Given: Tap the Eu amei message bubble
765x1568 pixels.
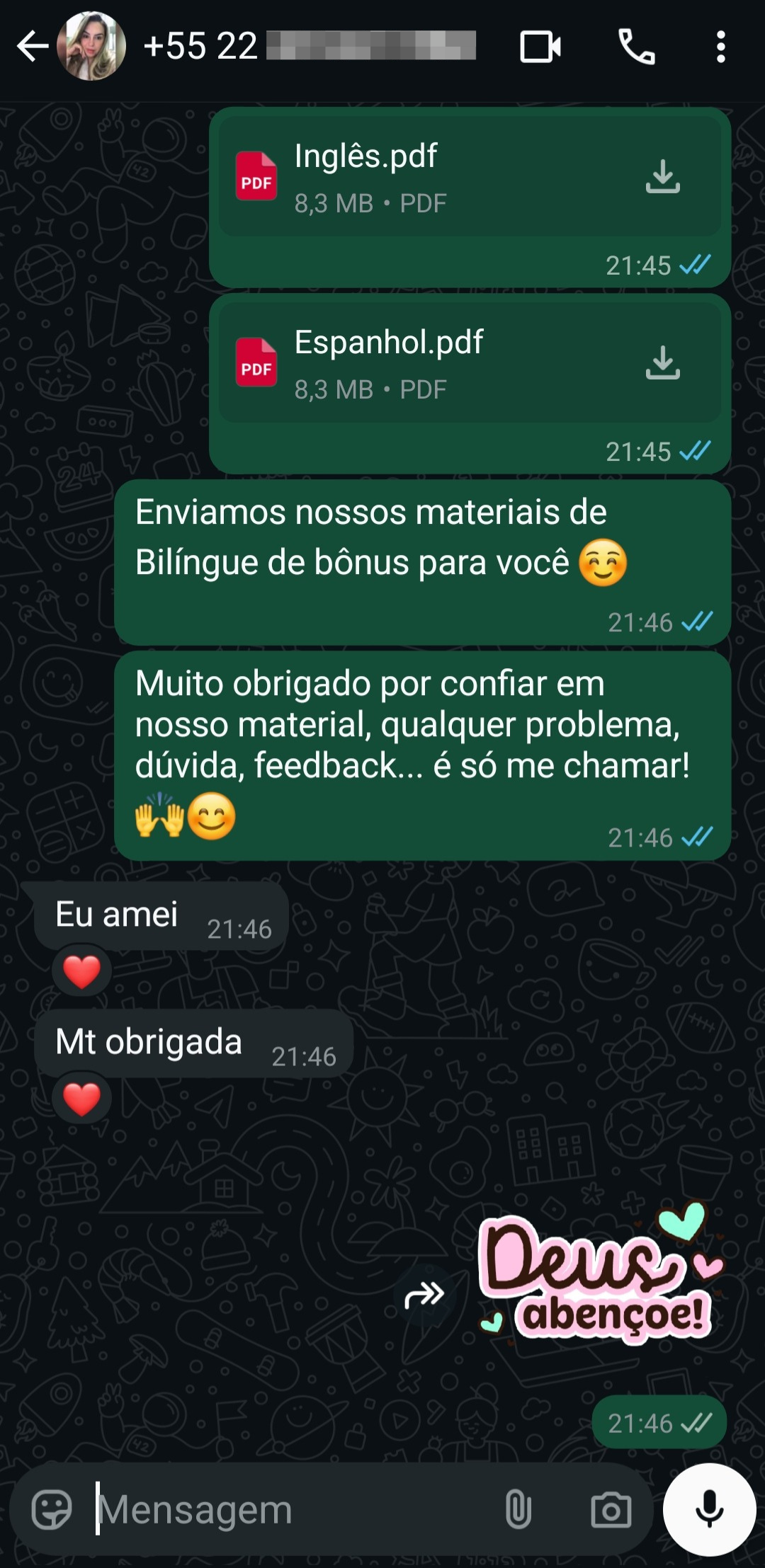Looking at the screenshot, I should click(156, 915).
